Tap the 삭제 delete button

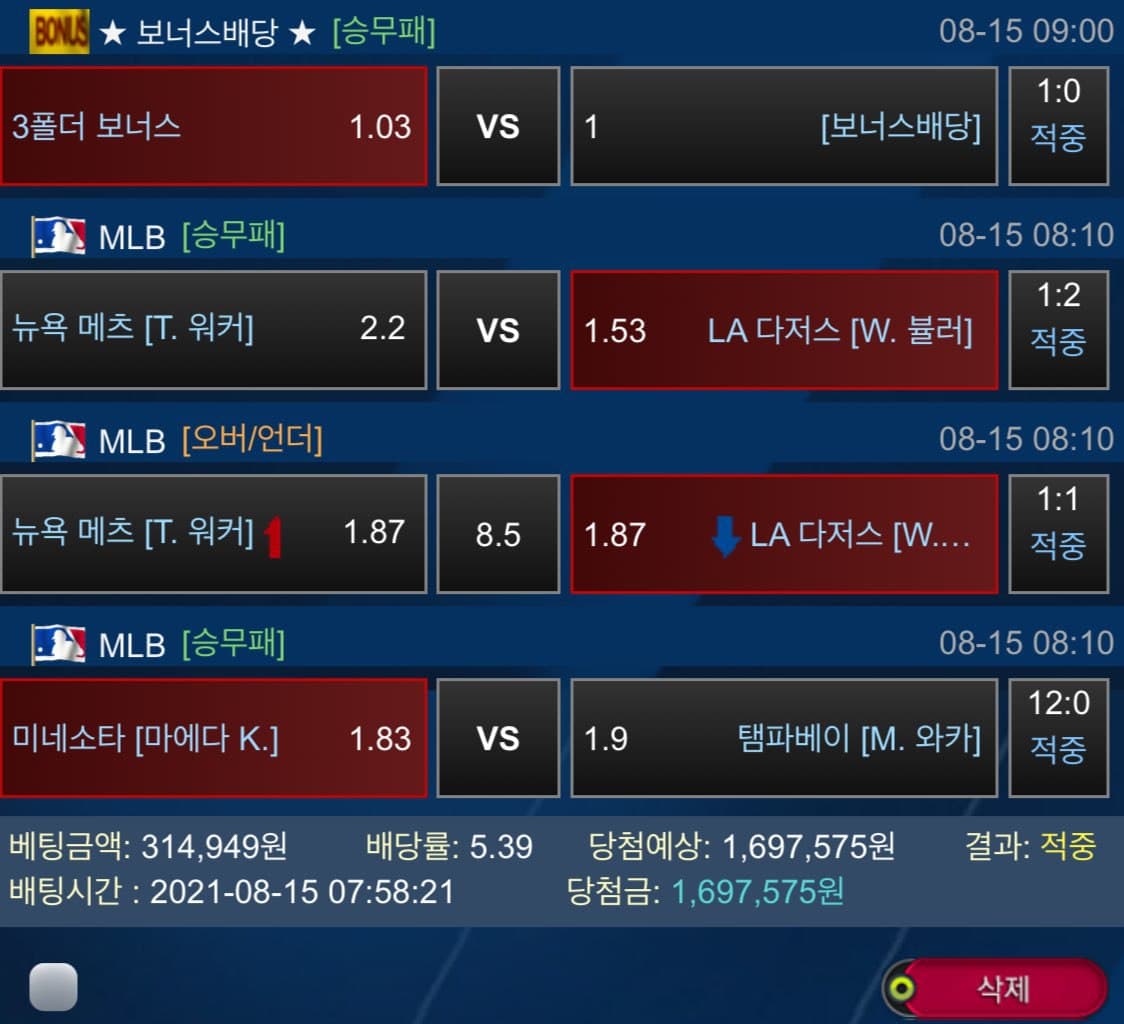click(x=995, y=989)
